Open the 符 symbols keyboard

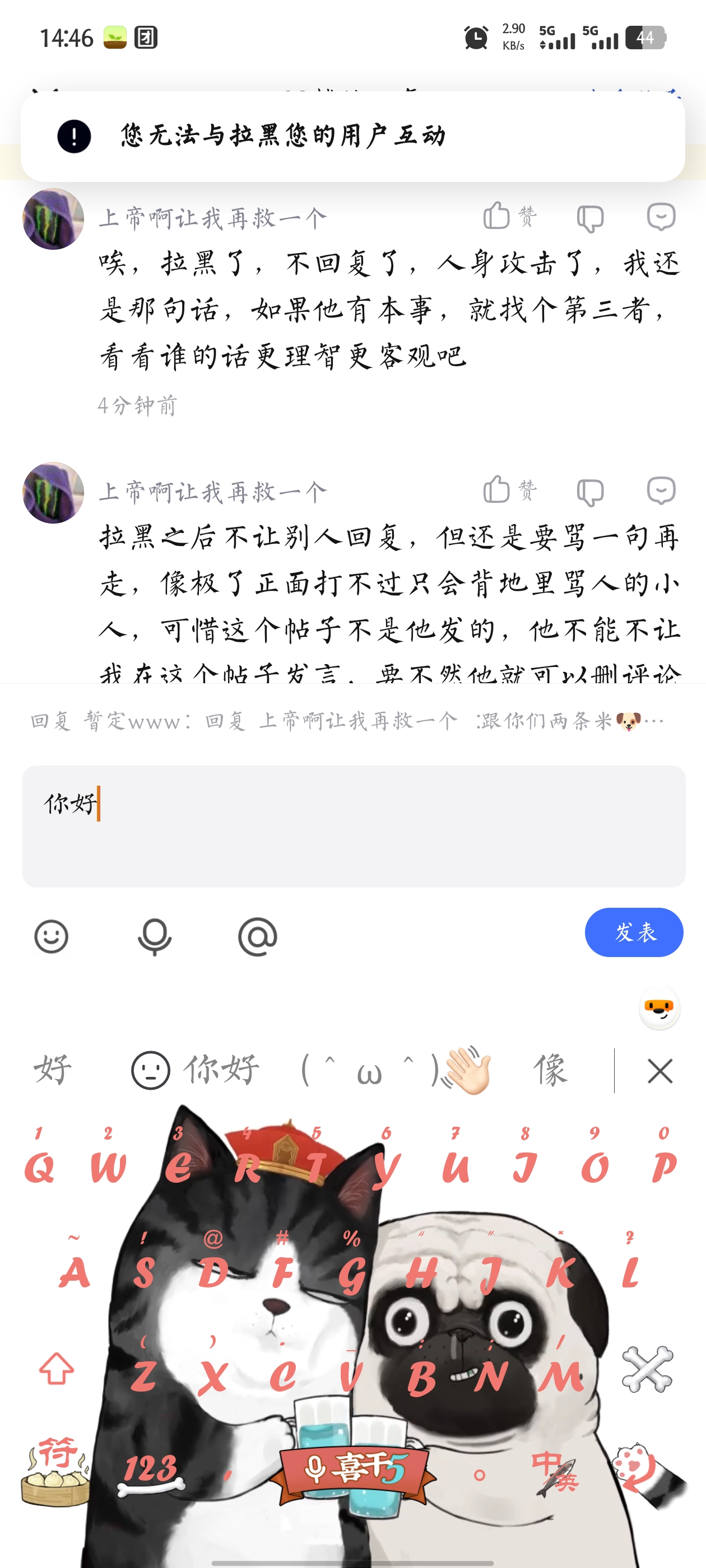click(57, 1468)
